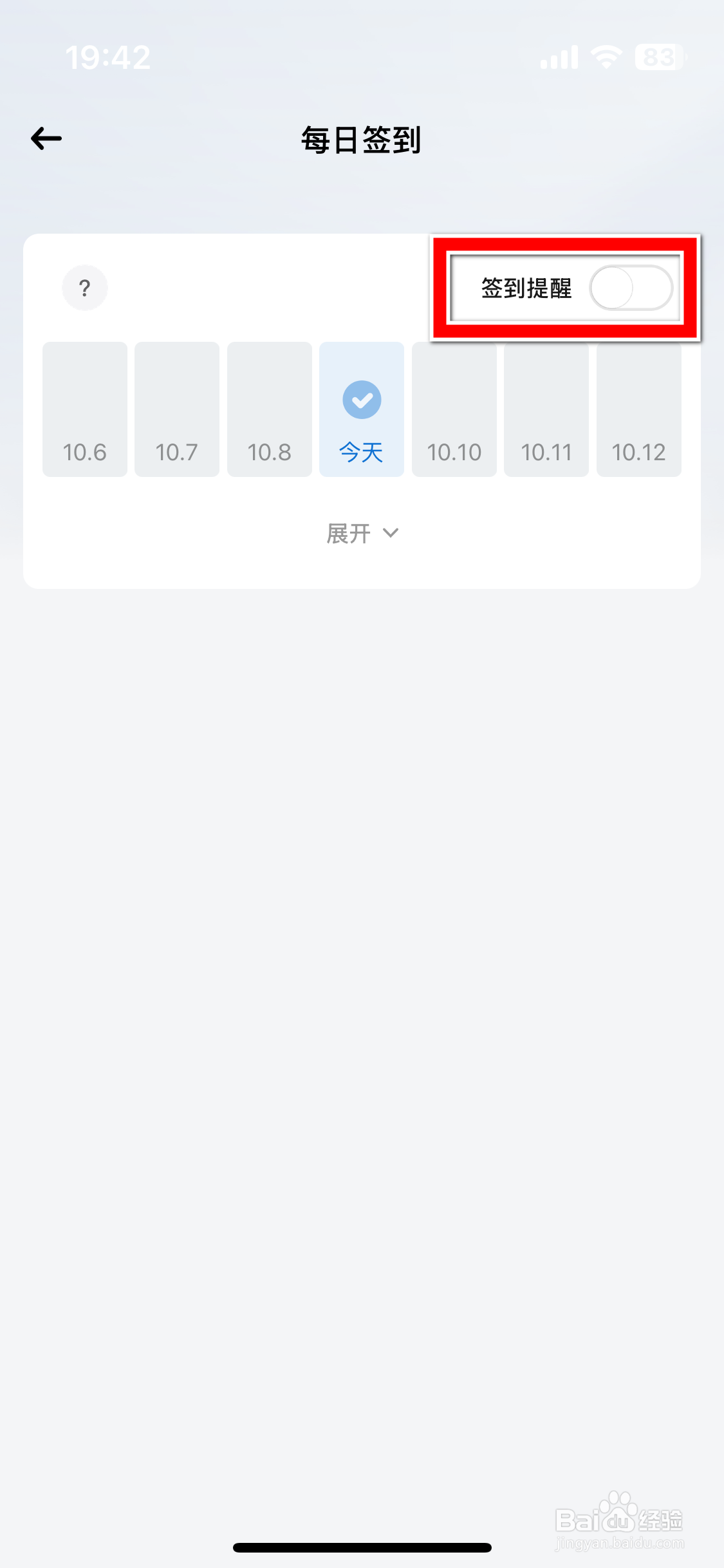The image size is (724, 1568).
Task: Click the chevron beside 展开
Action: click(391, 533)
